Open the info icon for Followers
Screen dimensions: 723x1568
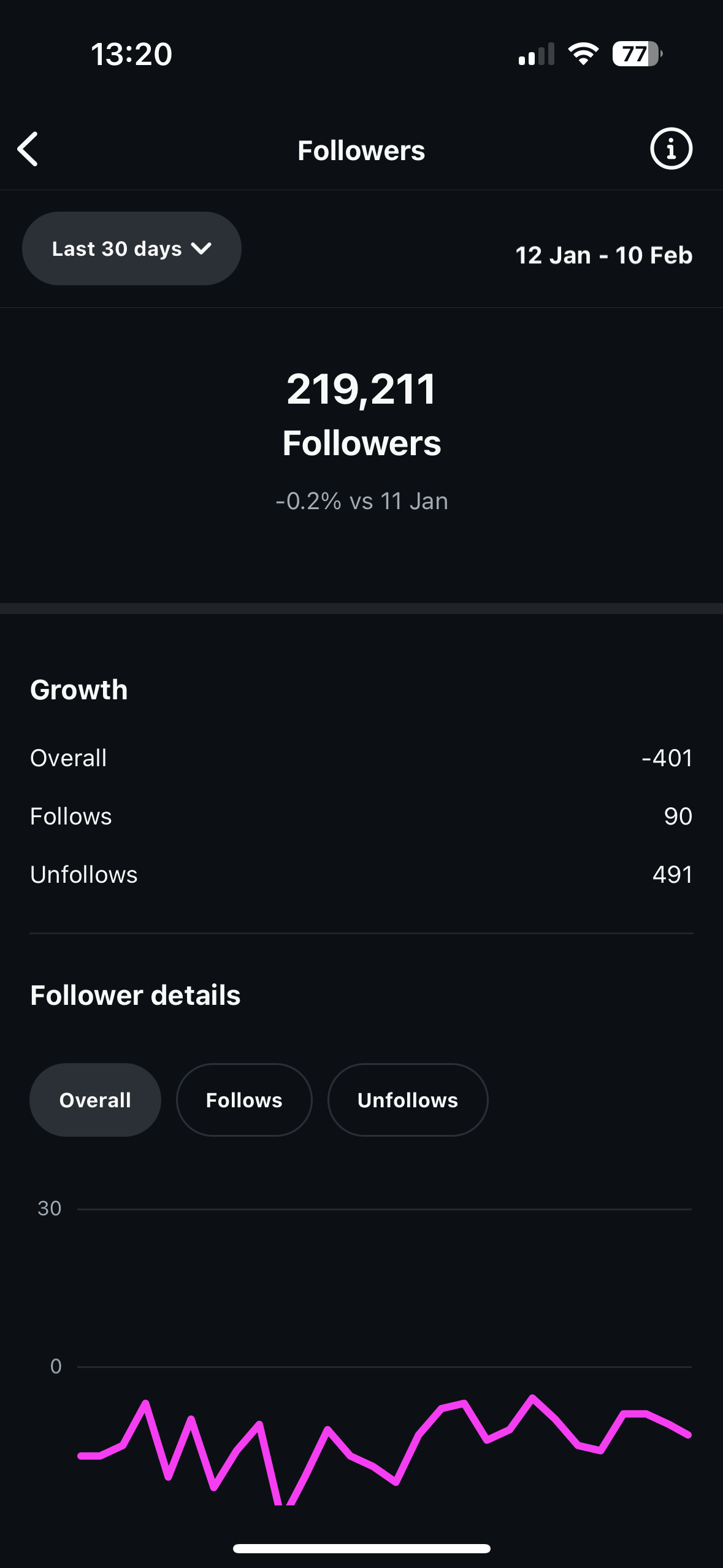coord(671,149)
